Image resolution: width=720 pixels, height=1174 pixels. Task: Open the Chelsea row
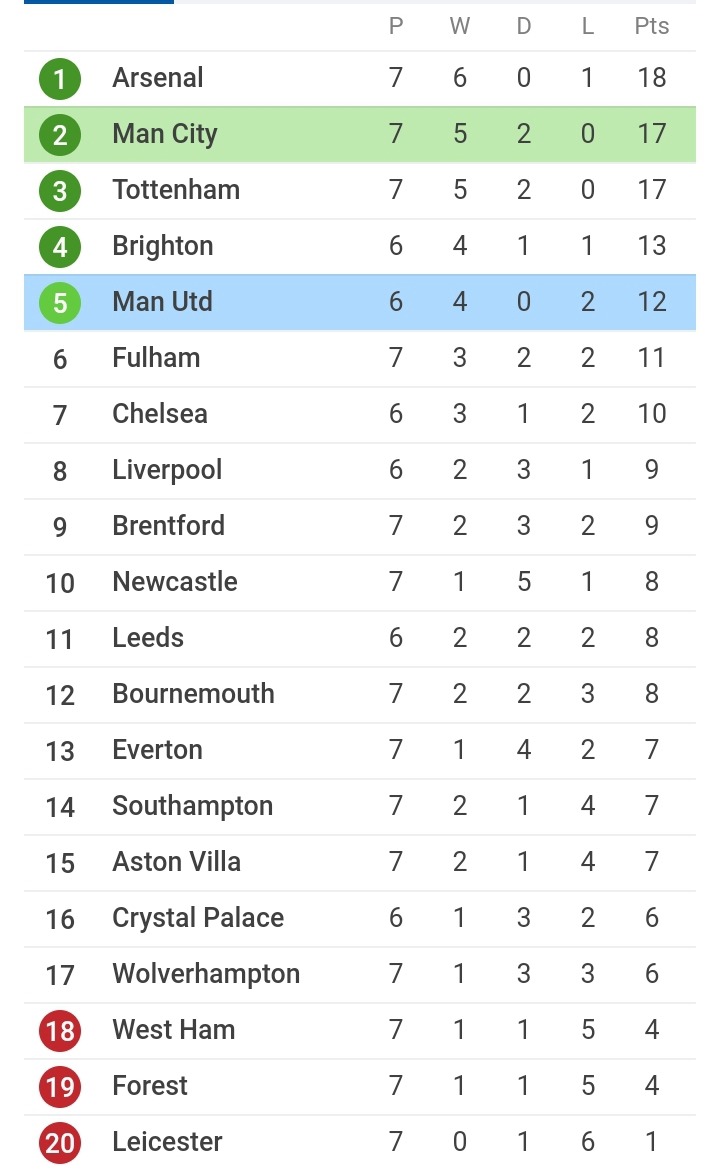(360, 414)
